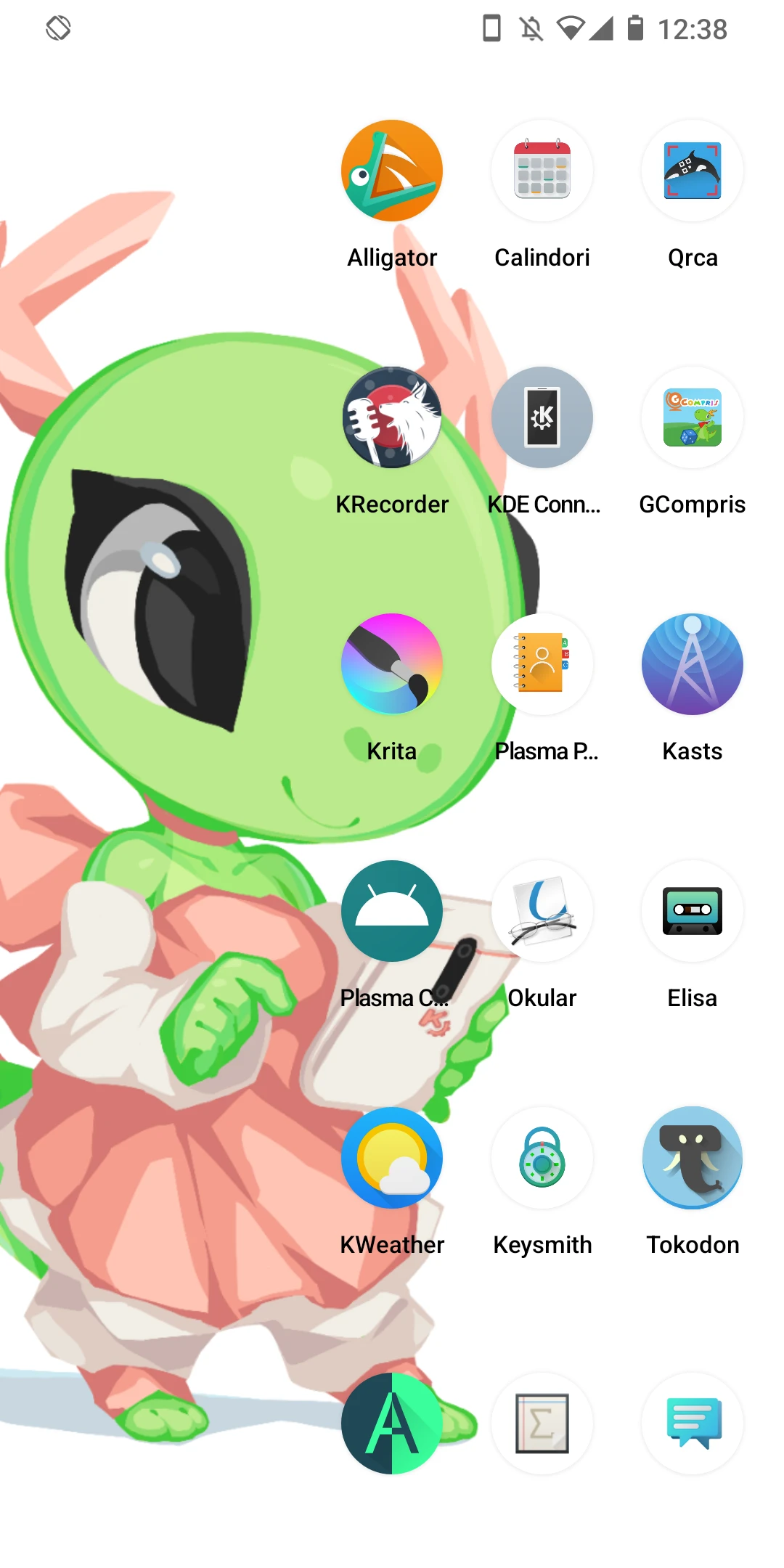The width and height of the screenshot is (784, 1568).
Task: Open the Okular document viewer
Action: pos(542,912)
